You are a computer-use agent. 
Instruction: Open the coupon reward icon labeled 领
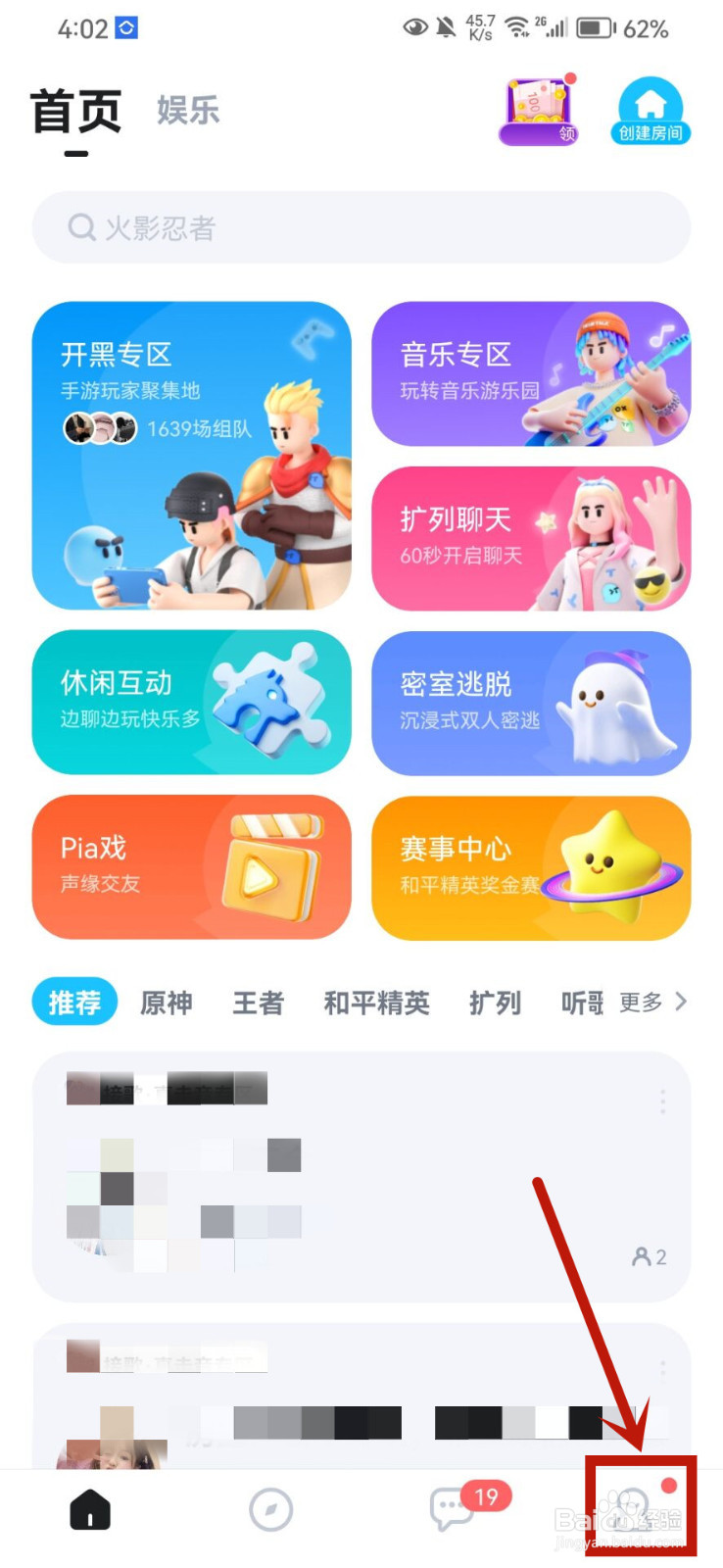point(538,108)
